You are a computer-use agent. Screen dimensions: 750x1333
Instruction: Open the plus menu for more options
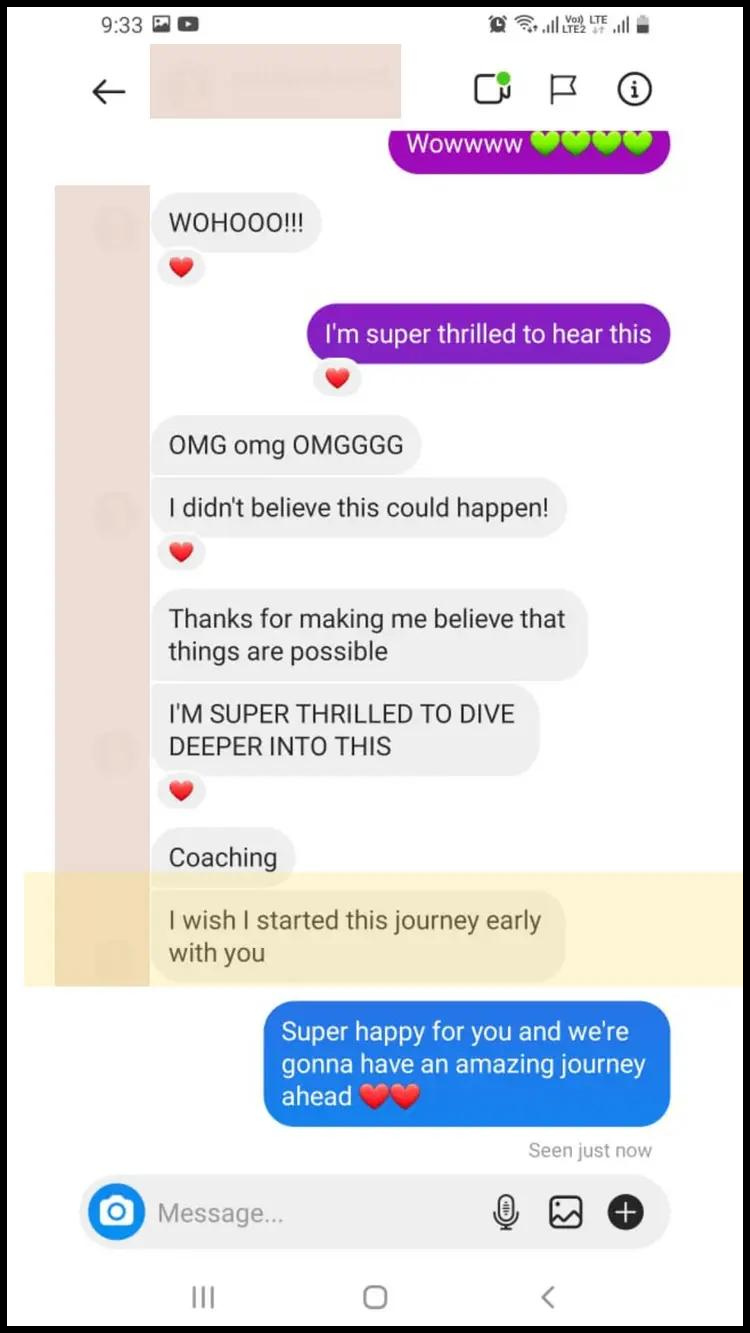point(626,1213)
